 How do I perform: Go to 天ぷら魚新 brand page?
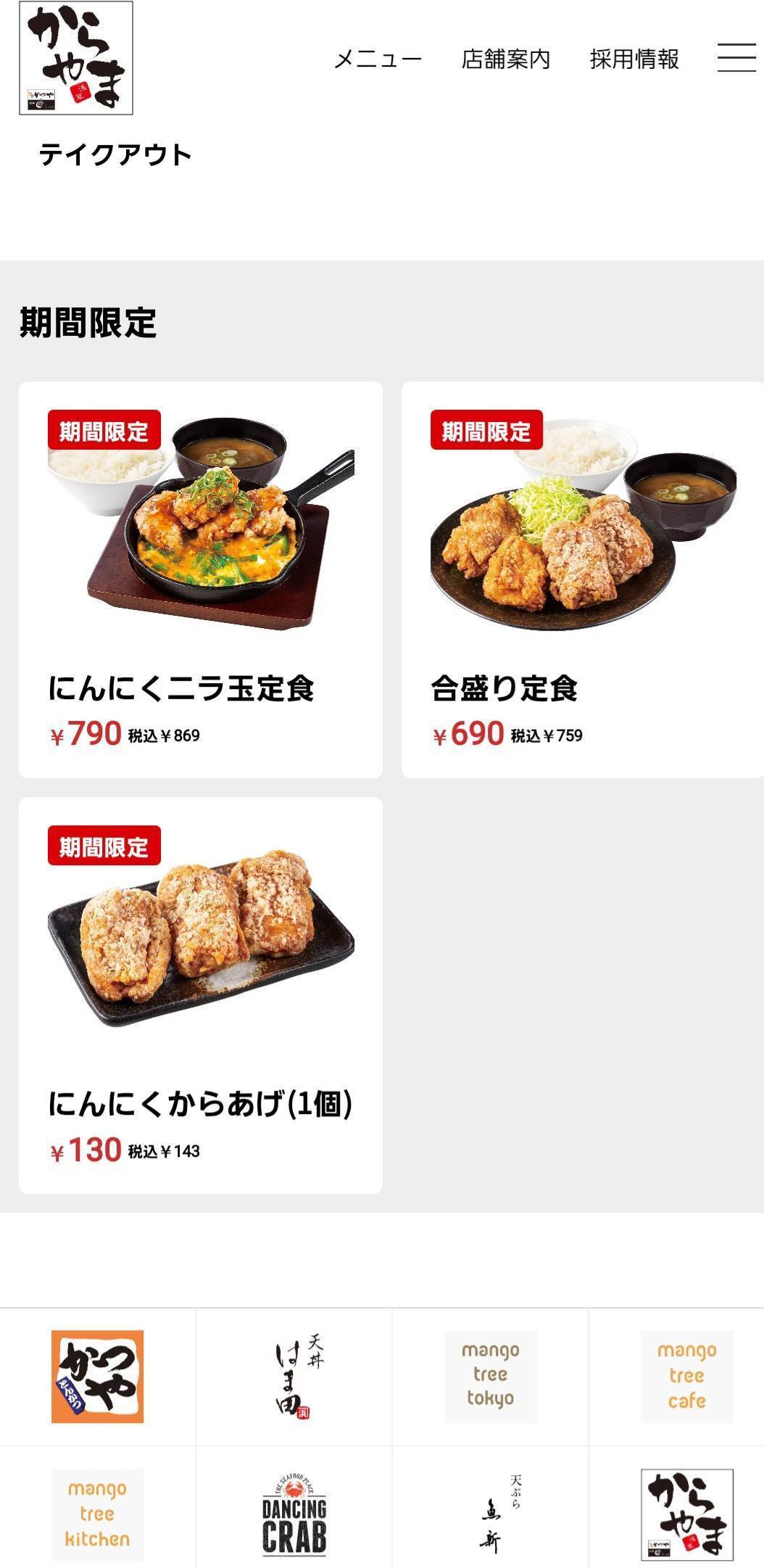[x=491, y=1514]
